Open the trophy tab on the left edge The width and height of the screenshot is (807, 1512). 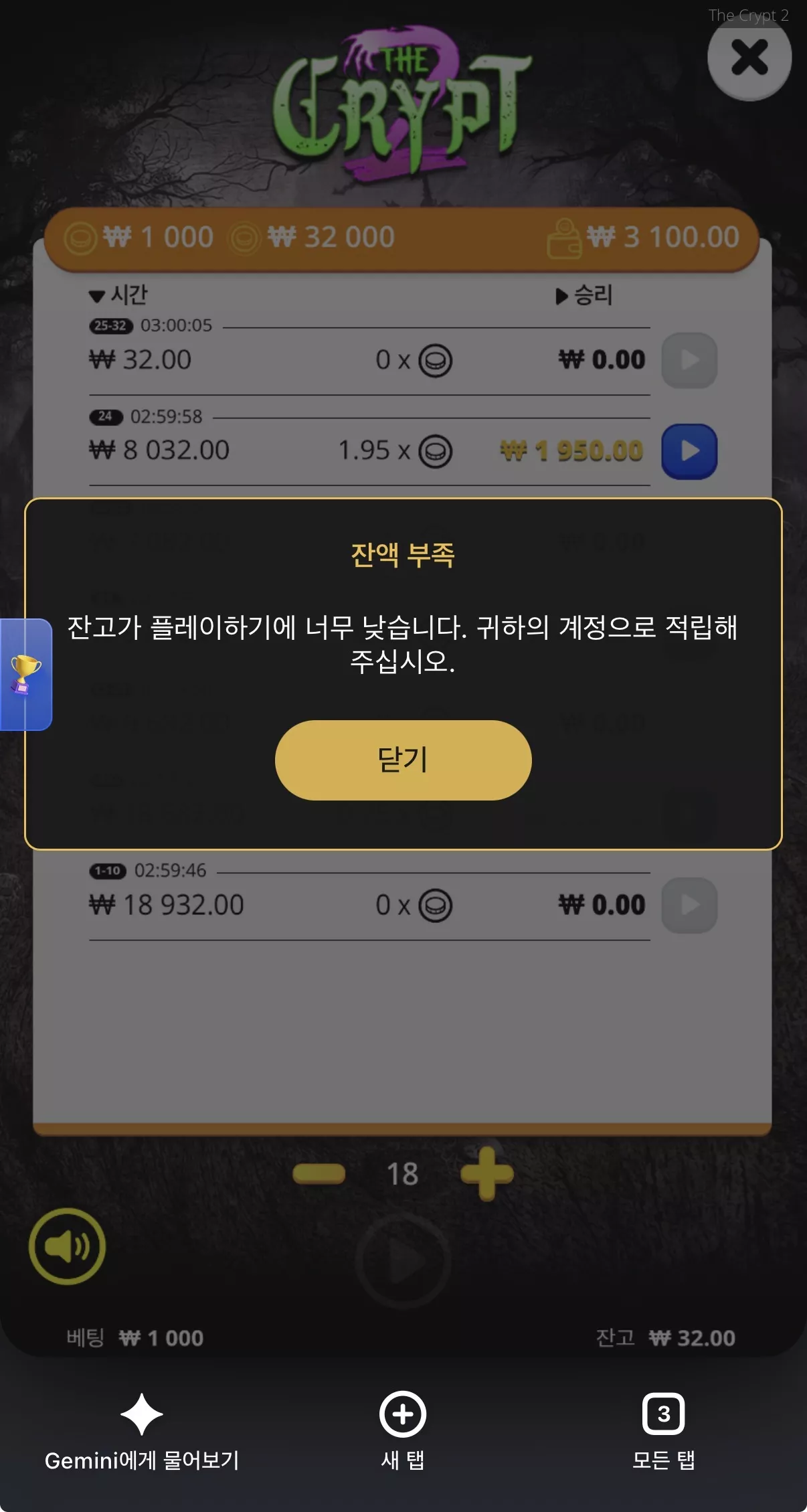[x=25, y=674]
